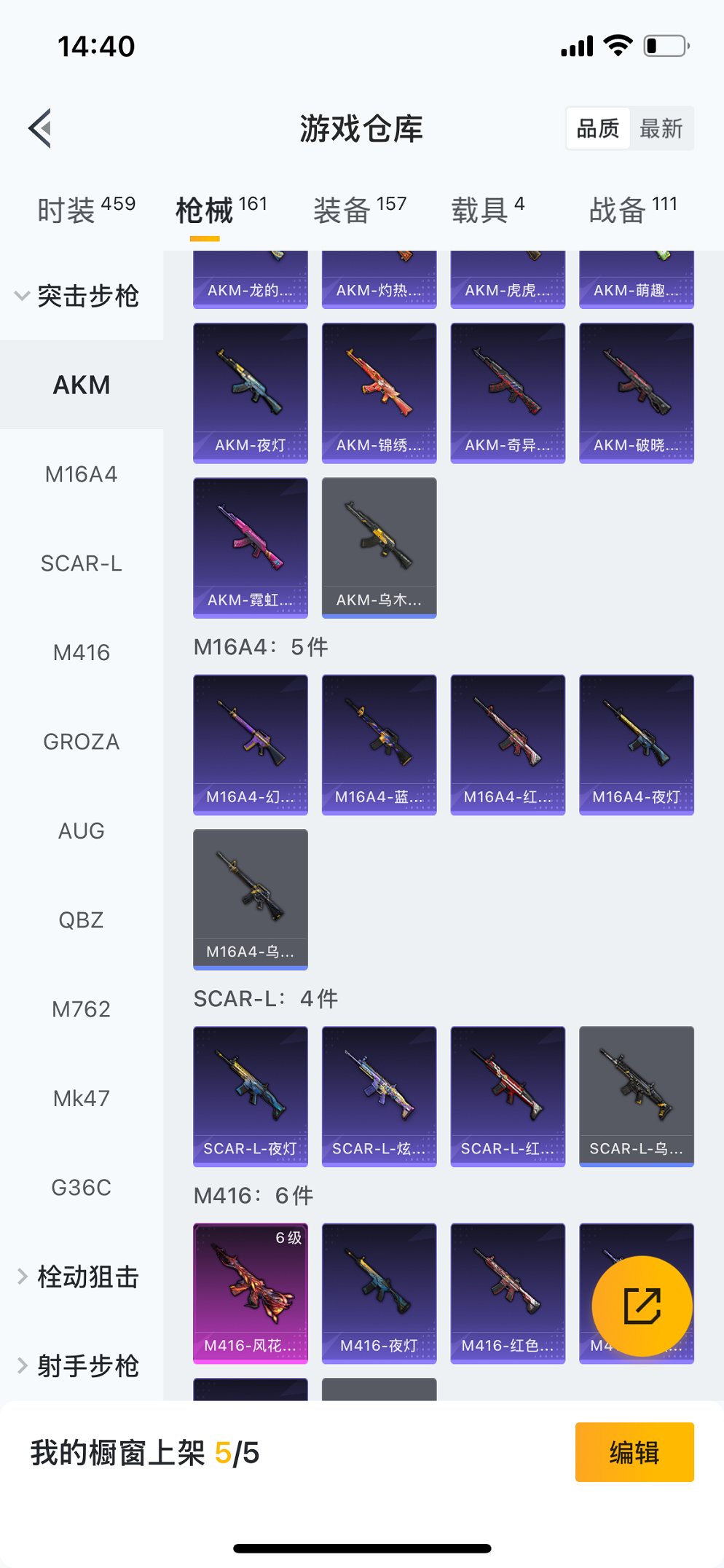Screen dimensions: 724x1568
Task: Sort inventory by 品质
Action: [598, 128]
